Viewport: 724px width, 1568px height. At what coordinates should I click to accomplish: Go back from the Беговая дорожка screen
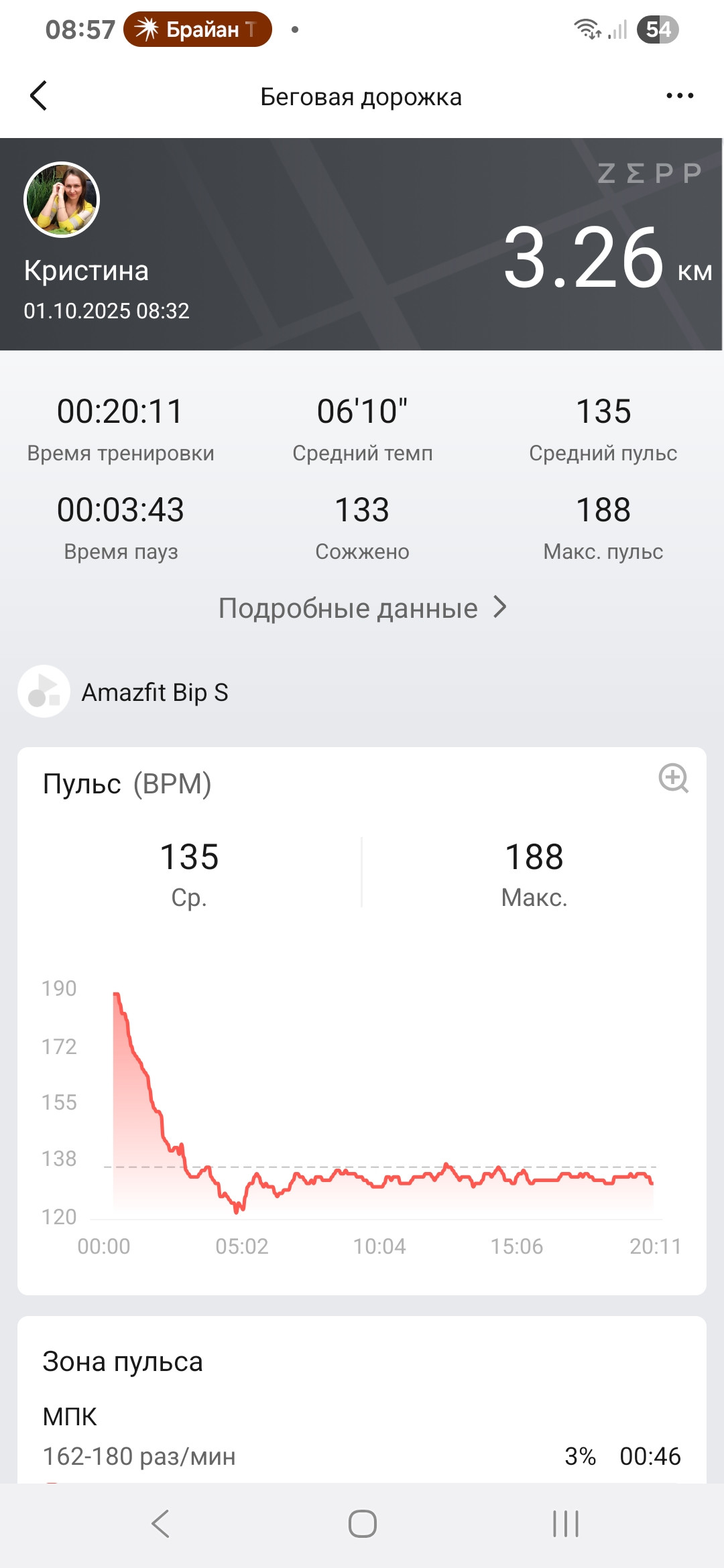(39, 96)
